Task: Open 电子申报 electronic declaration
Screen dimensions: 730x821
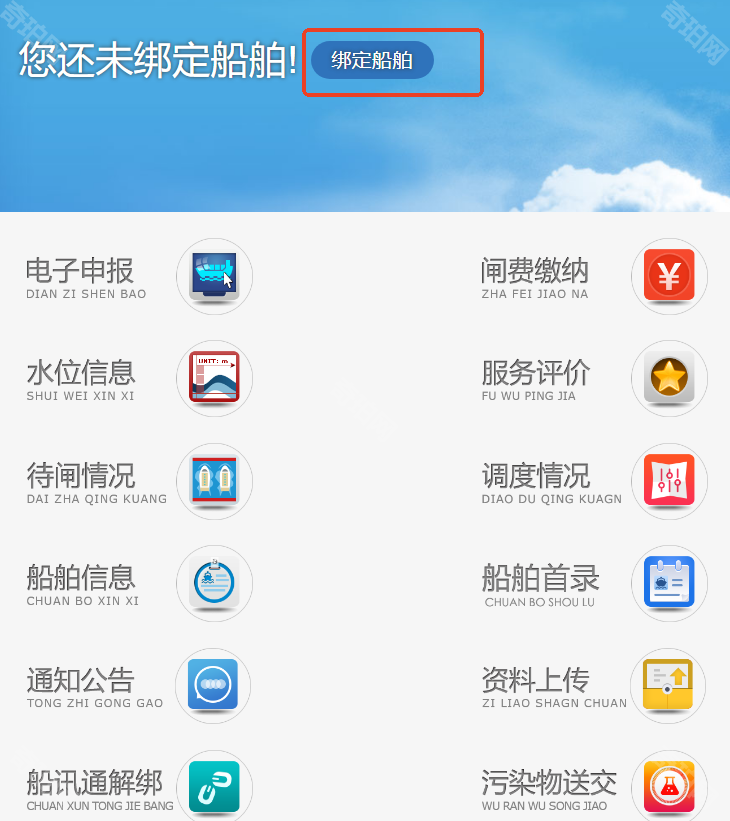Action: (x=214, y=277)
